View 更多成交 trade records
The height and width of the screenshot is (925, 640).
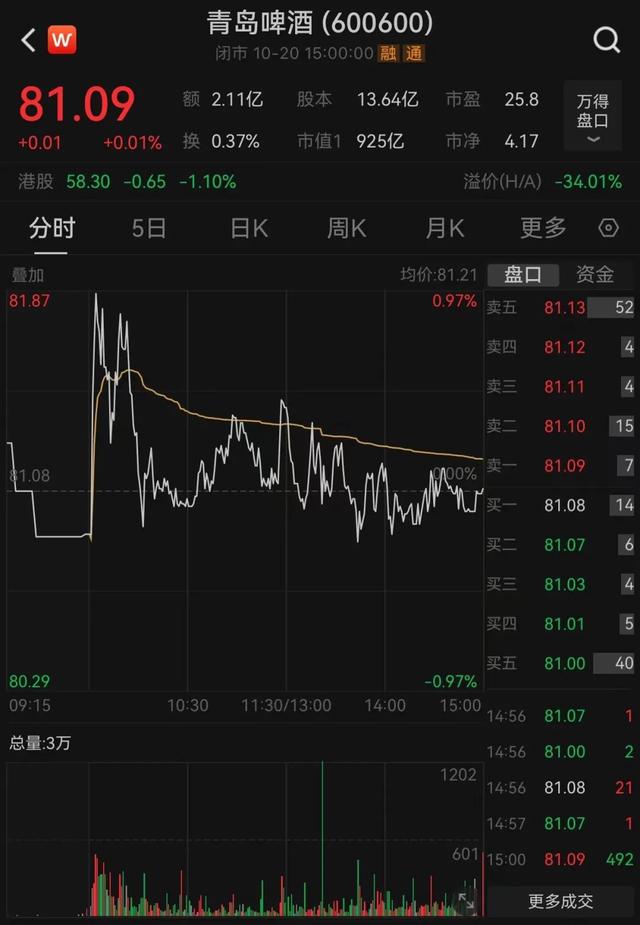[560, 900]
